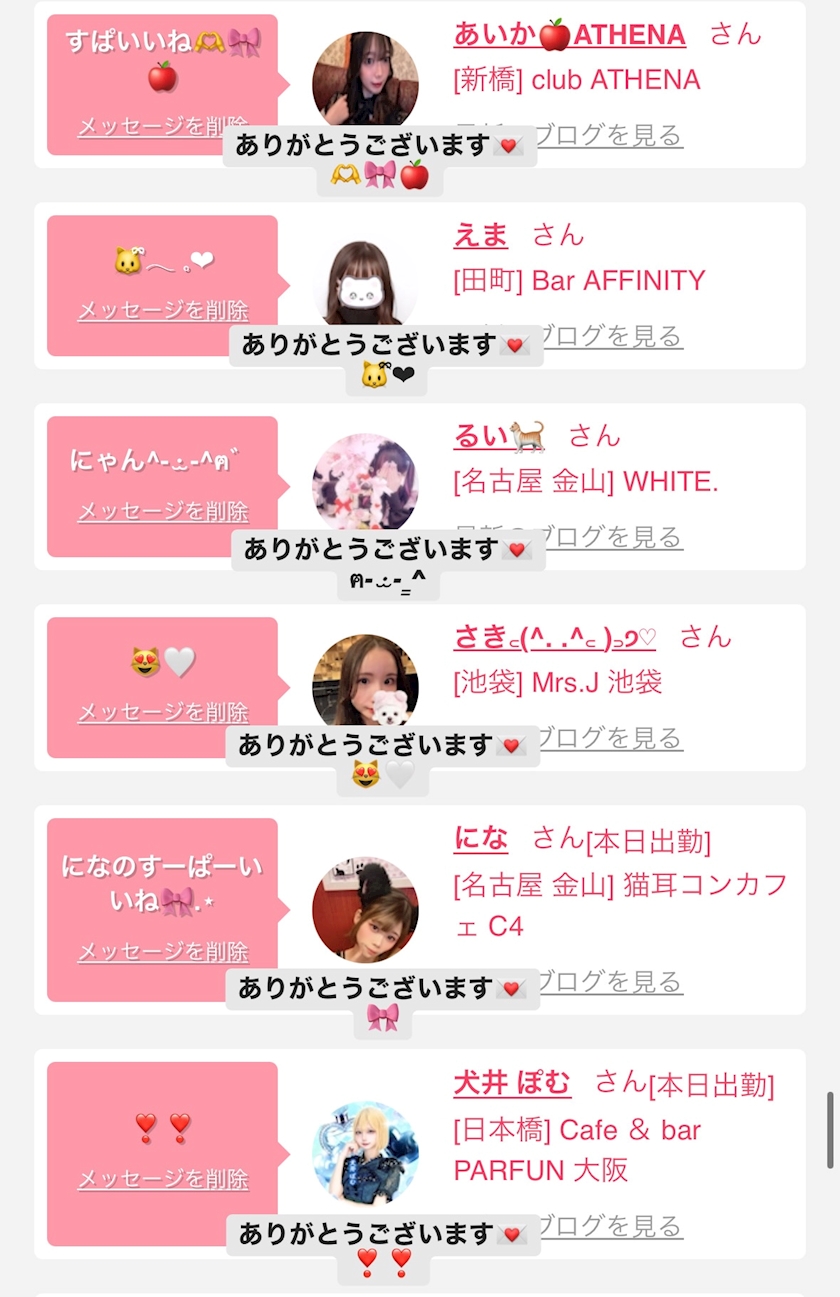840x1297 pixels.
Task: View 犬井 ぽむ's latest blog
Action: click(x=610, y=1226)
